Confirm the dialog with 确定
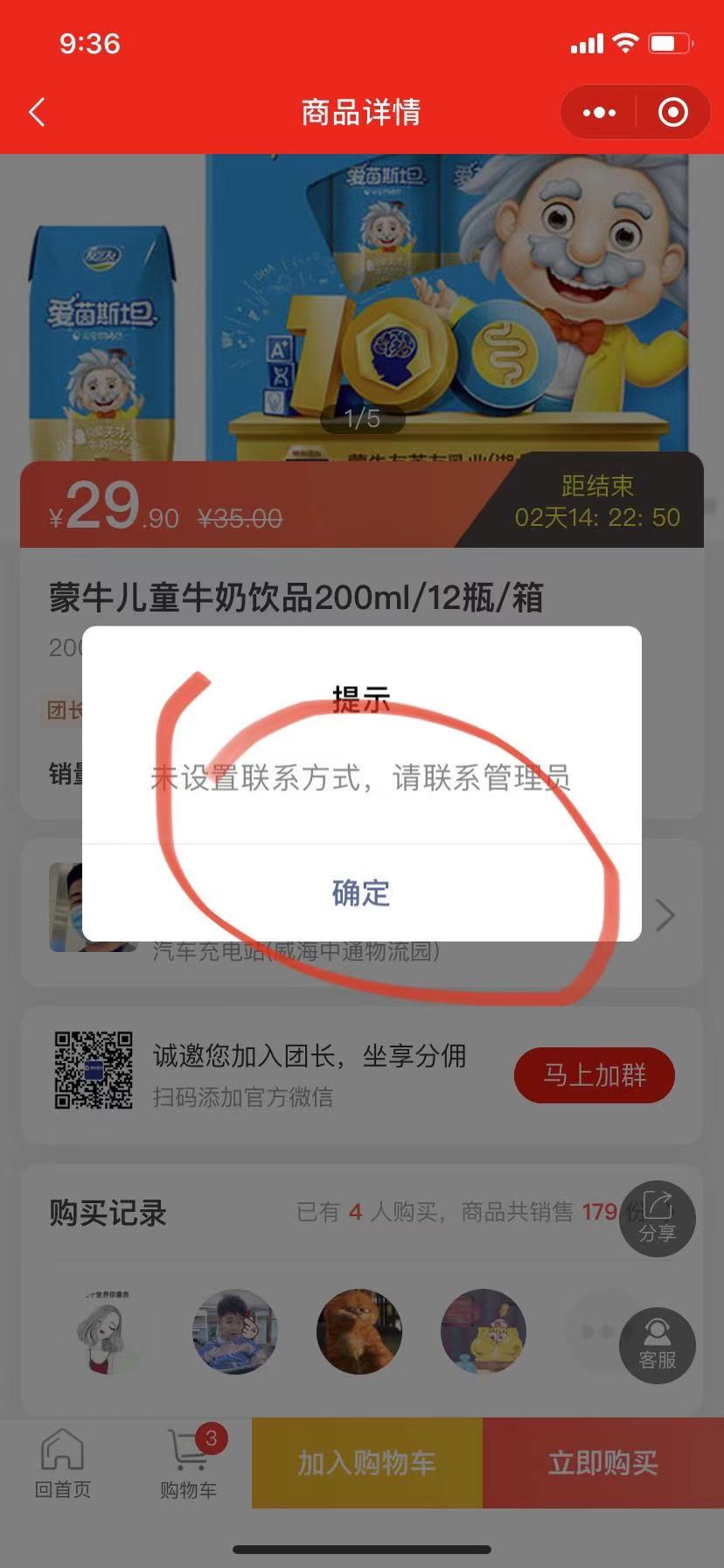Screen dimensions: 724x1568 (x=361, y=892)
